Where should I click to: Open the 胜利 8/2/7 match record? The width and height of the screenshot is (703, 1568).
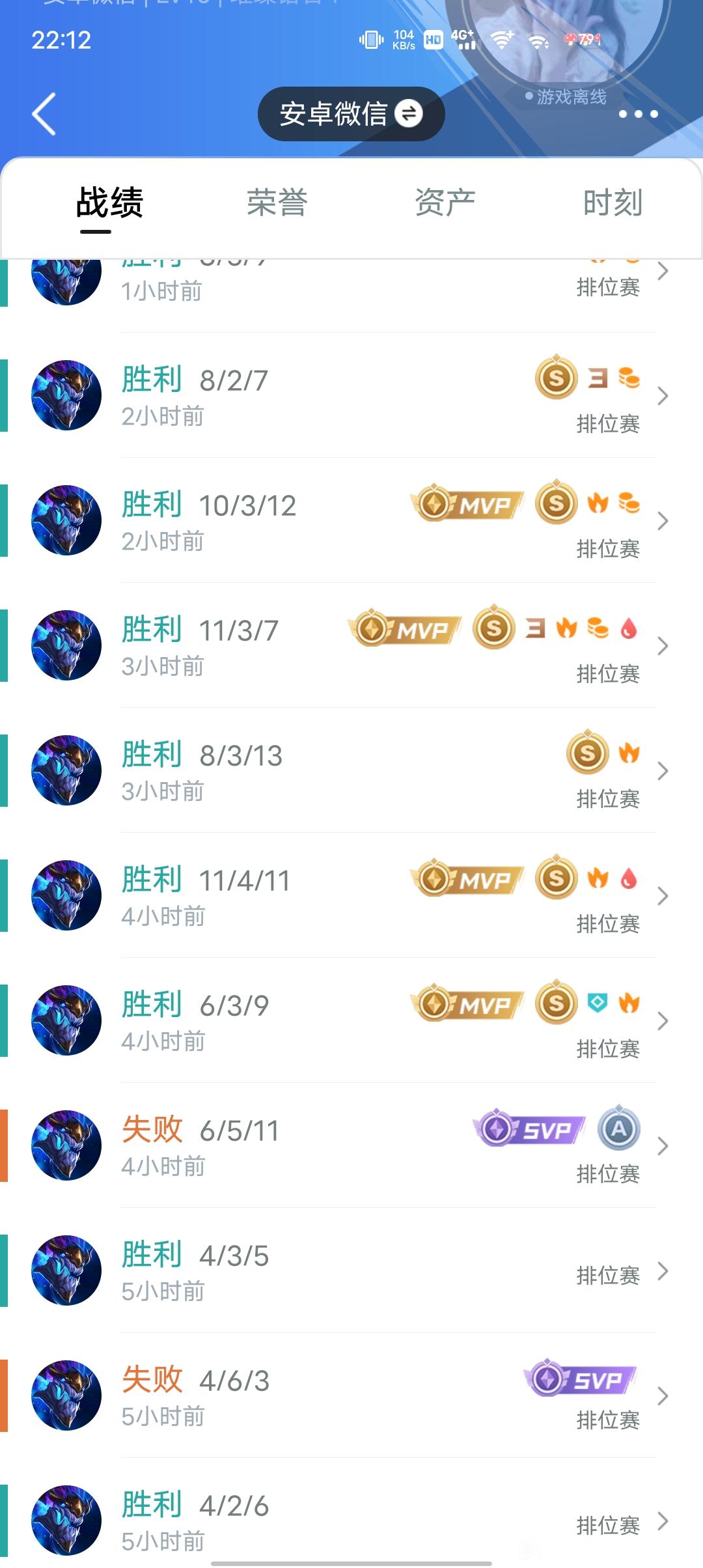(x=351, y=395)
